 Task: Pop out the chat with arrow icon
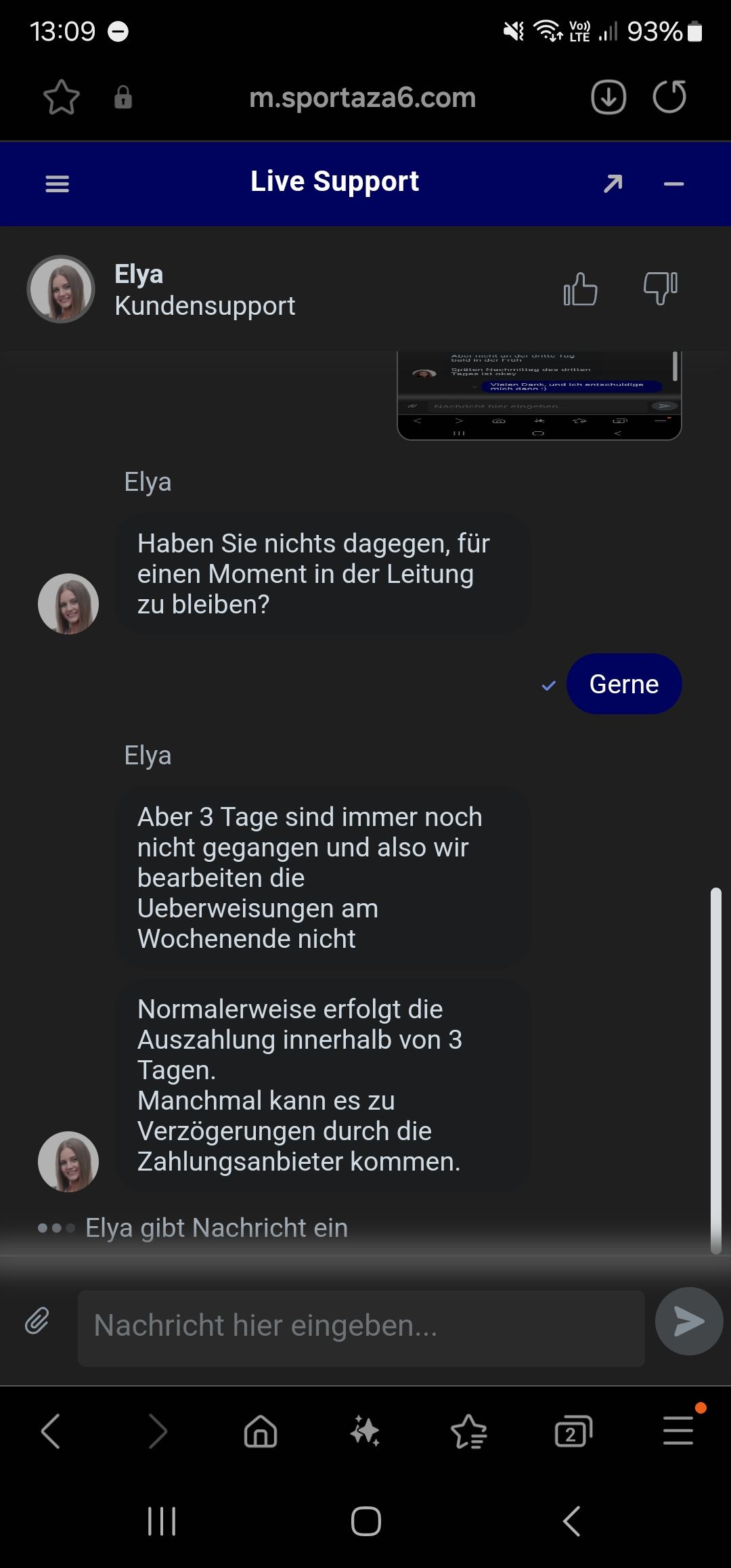point(613,183)
